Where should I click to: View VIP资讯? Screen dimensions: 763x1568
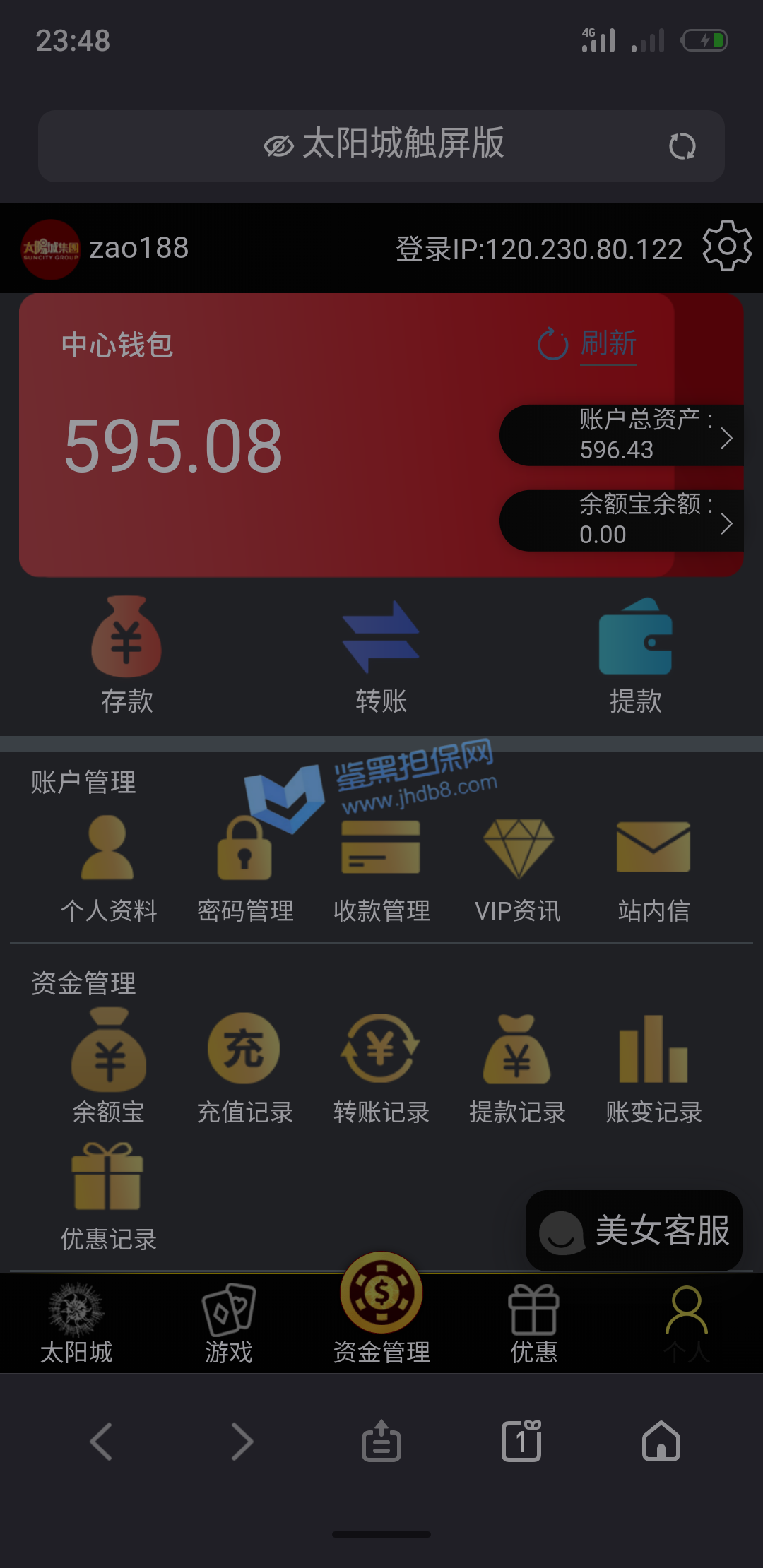[x=518, y=867]
